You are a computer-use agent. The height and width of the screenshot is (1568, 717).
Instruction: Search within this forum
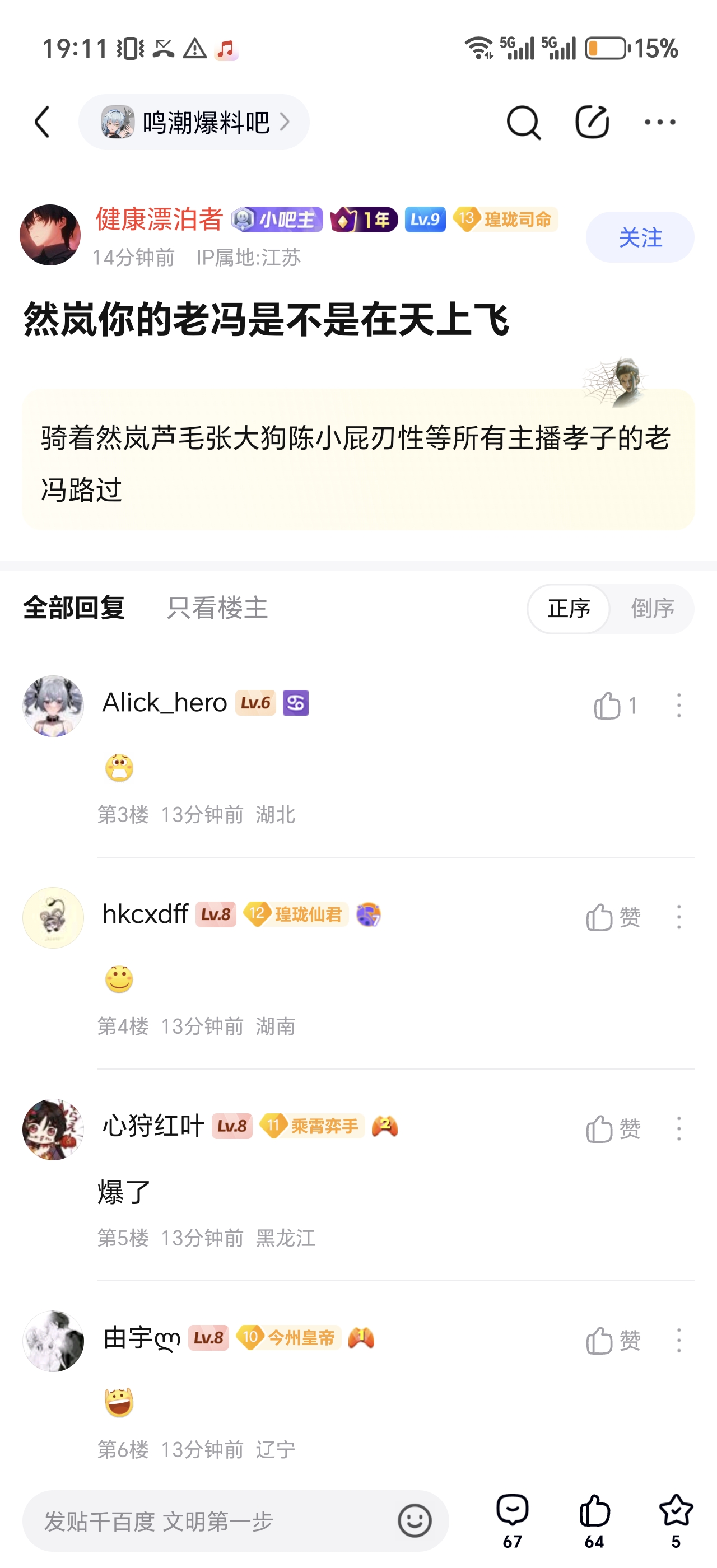pyautogui.click(x=523, y=122)
